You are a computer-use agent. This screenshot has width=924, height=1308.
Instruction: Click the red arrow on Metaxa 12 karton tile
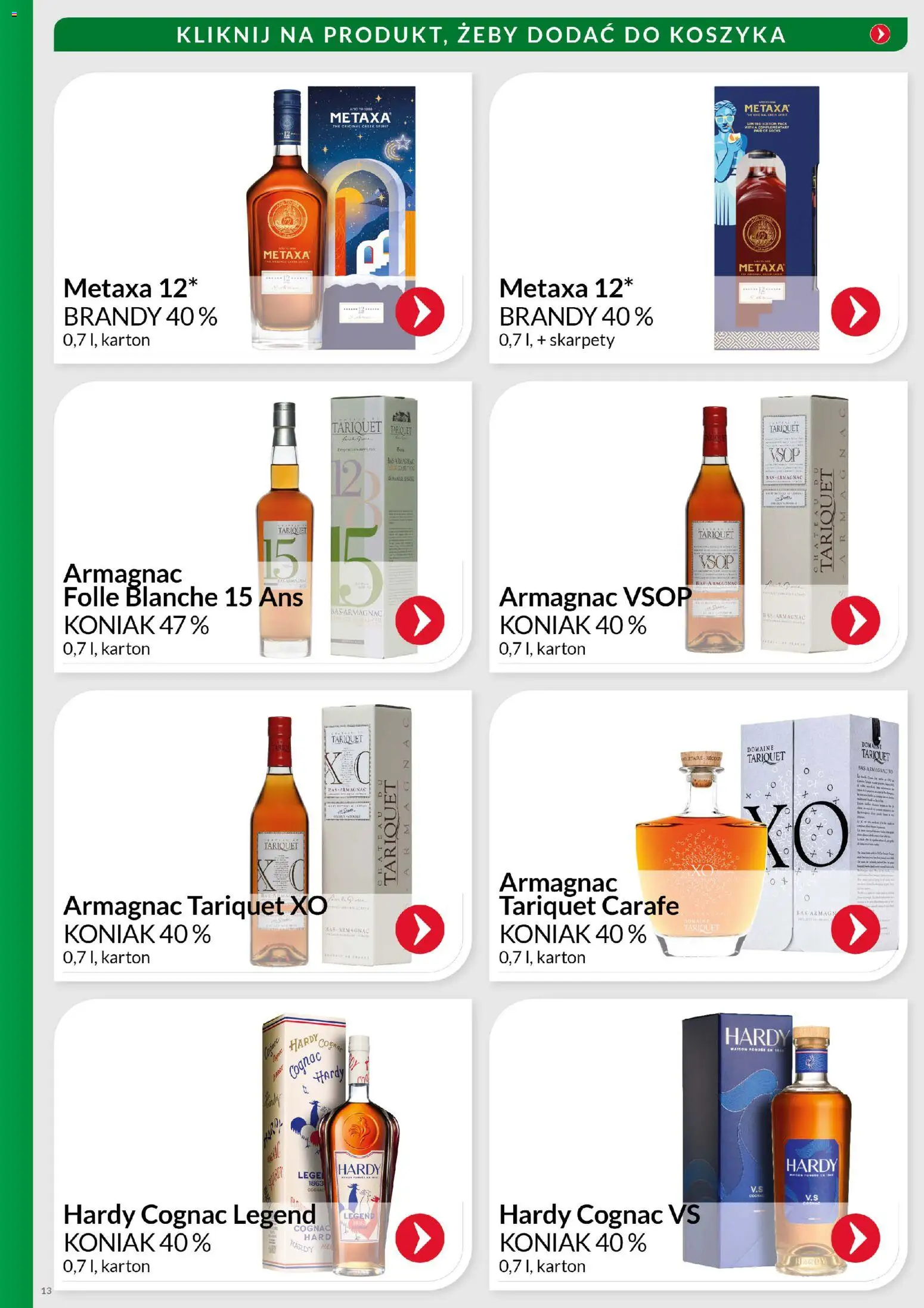pos(419,310)
